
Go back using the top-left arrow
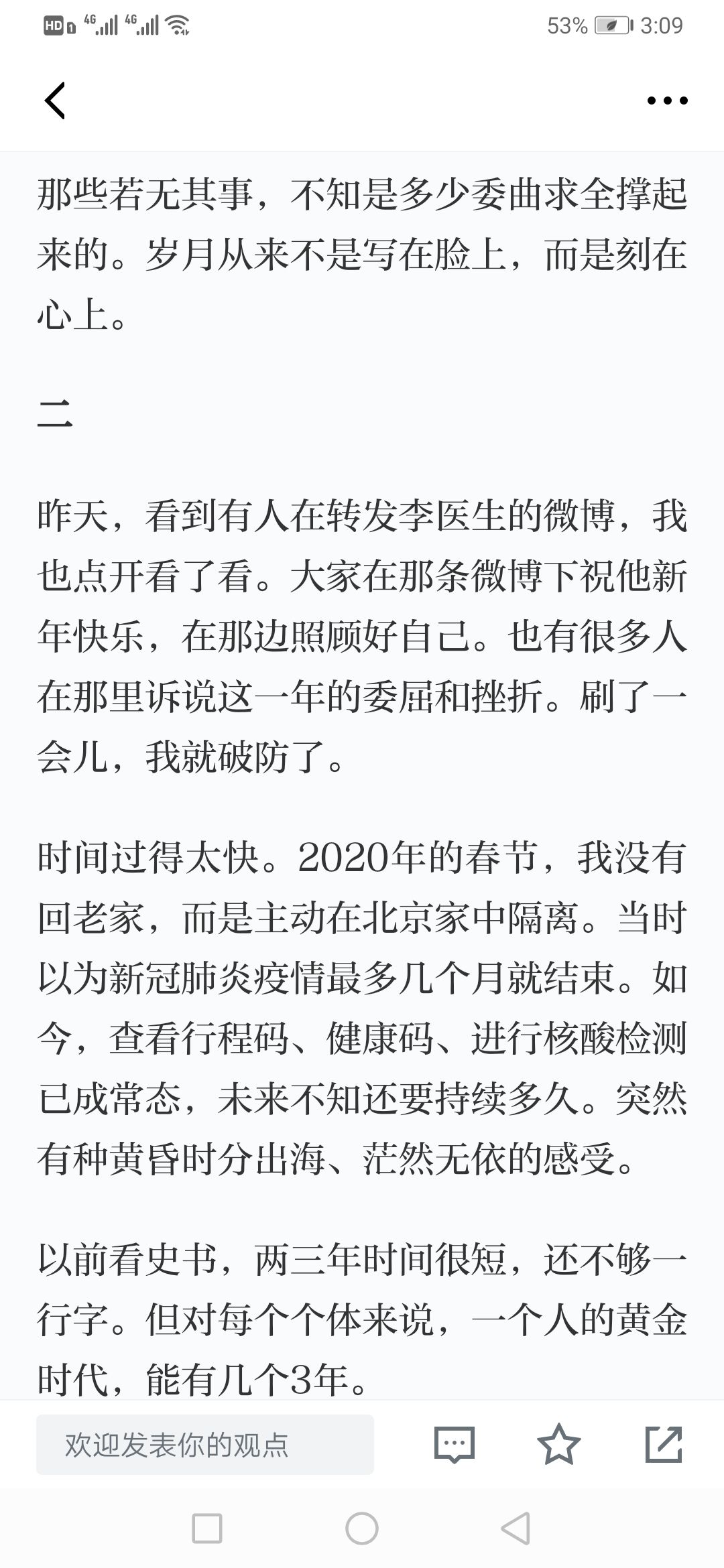(55, 101)
